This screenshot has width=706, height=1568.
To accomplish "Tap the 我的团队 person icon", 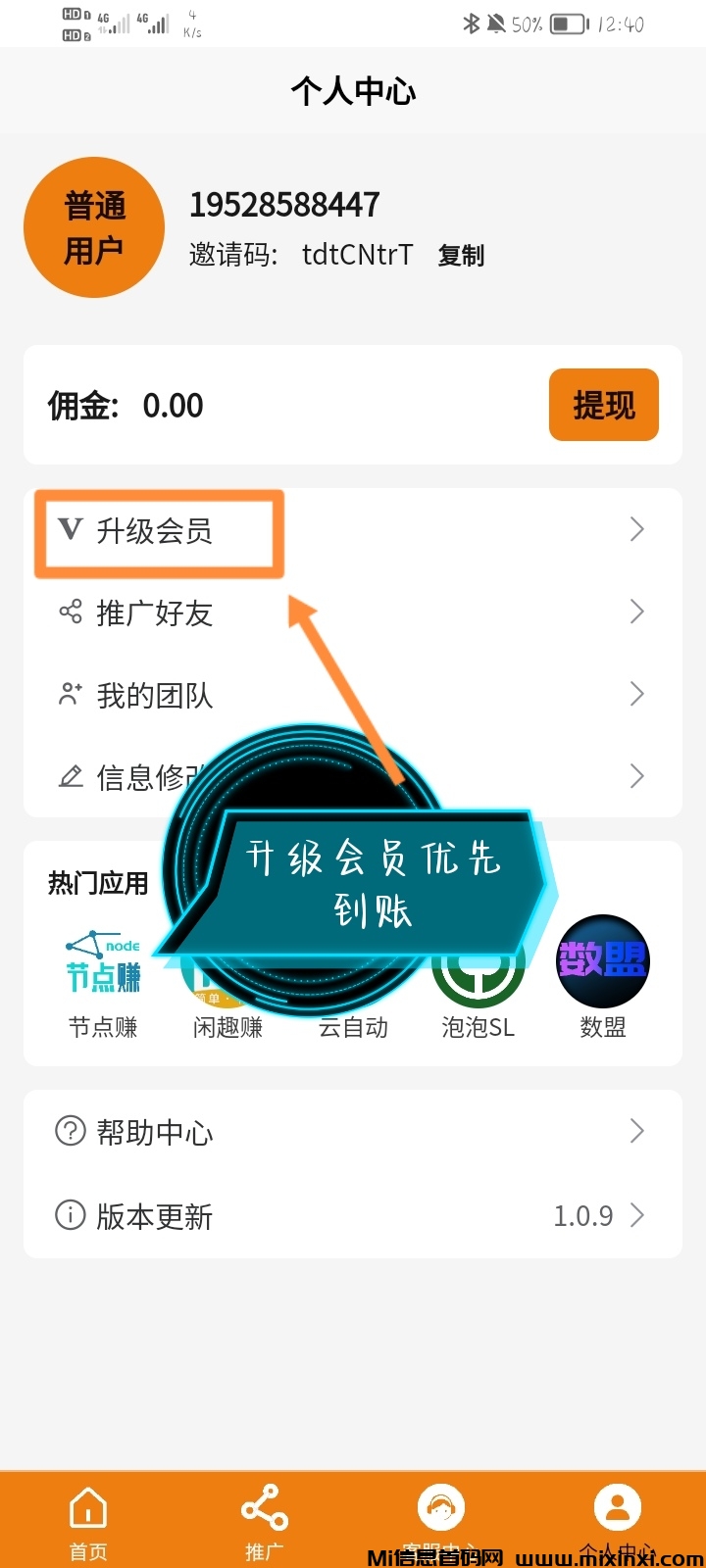I will [x=67, y=694].
